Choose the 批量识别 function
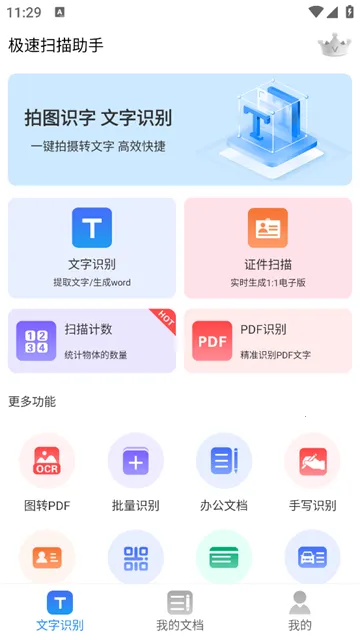This screenshot has height=640, width=360. [x=136, y=473]
